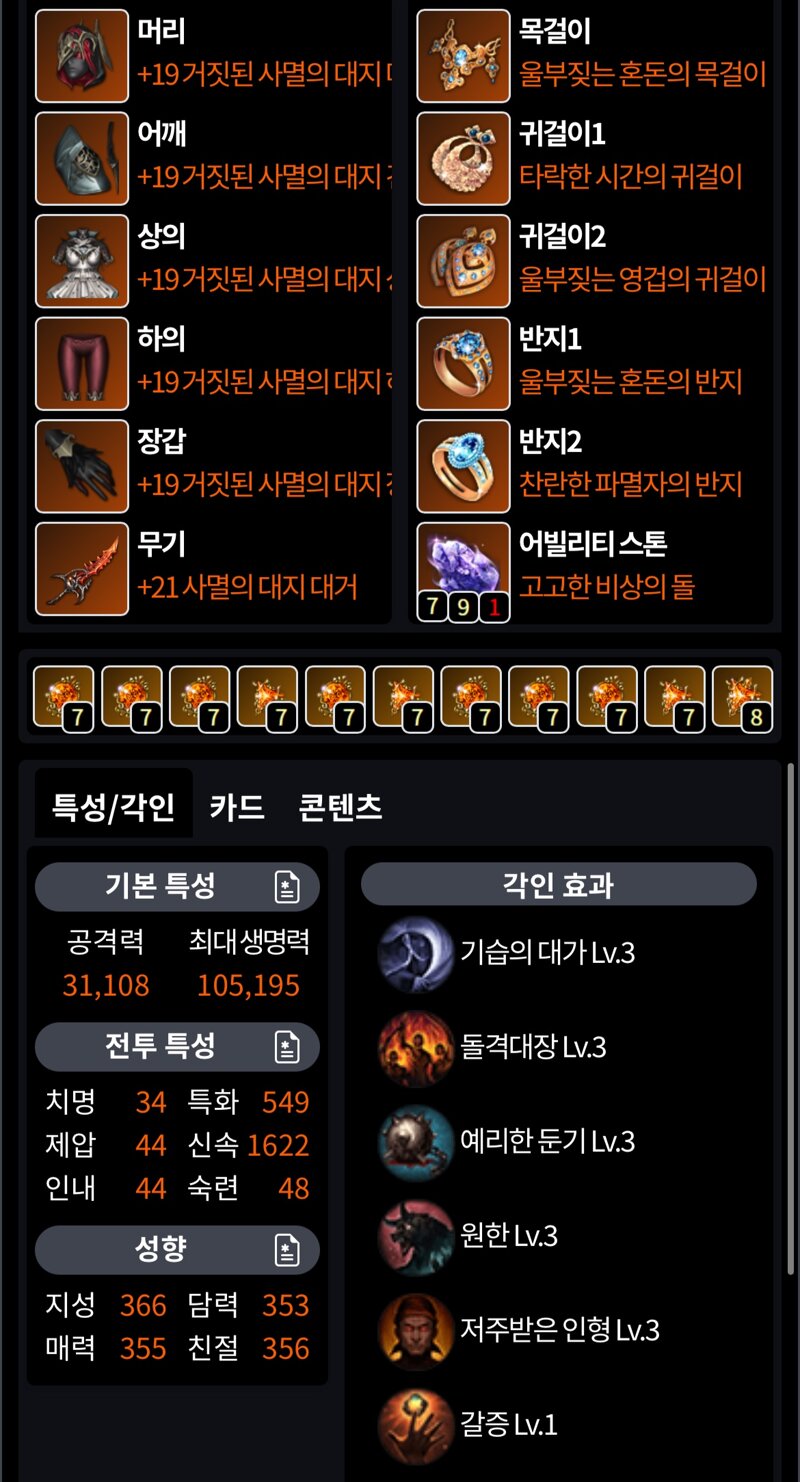Open the 귀걸이2 earring item

coord(463,261)
